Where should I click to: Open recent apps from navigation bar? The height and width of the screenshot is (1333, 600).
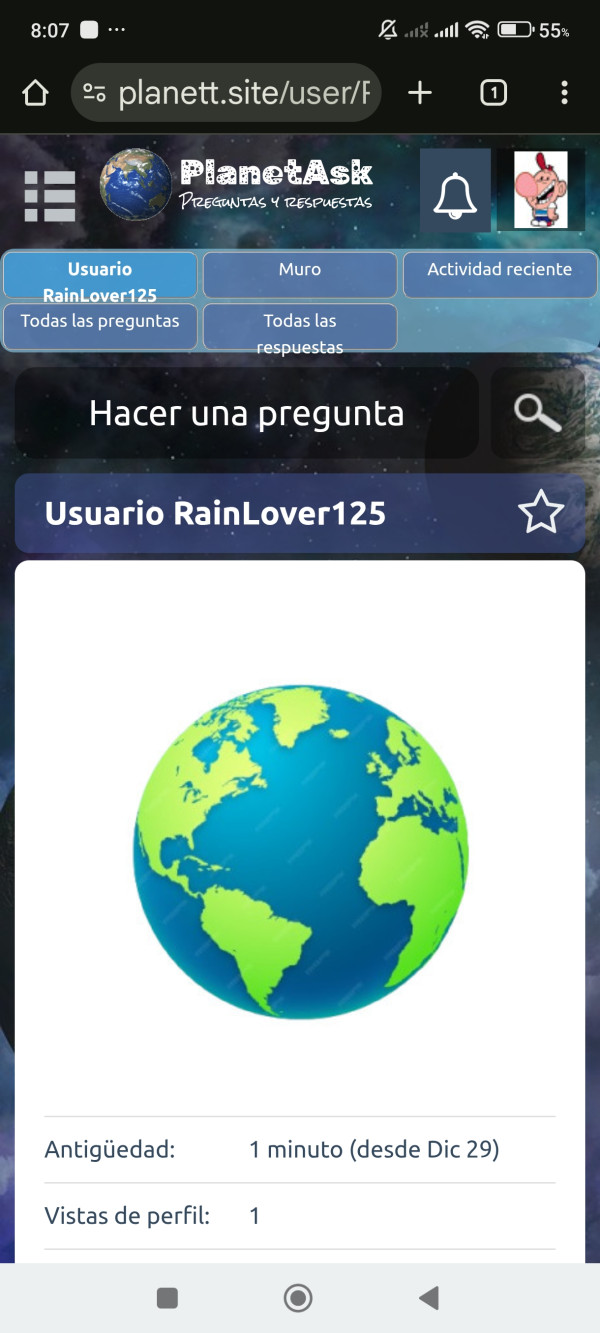pyautogui.click(x=168, y=1298)
